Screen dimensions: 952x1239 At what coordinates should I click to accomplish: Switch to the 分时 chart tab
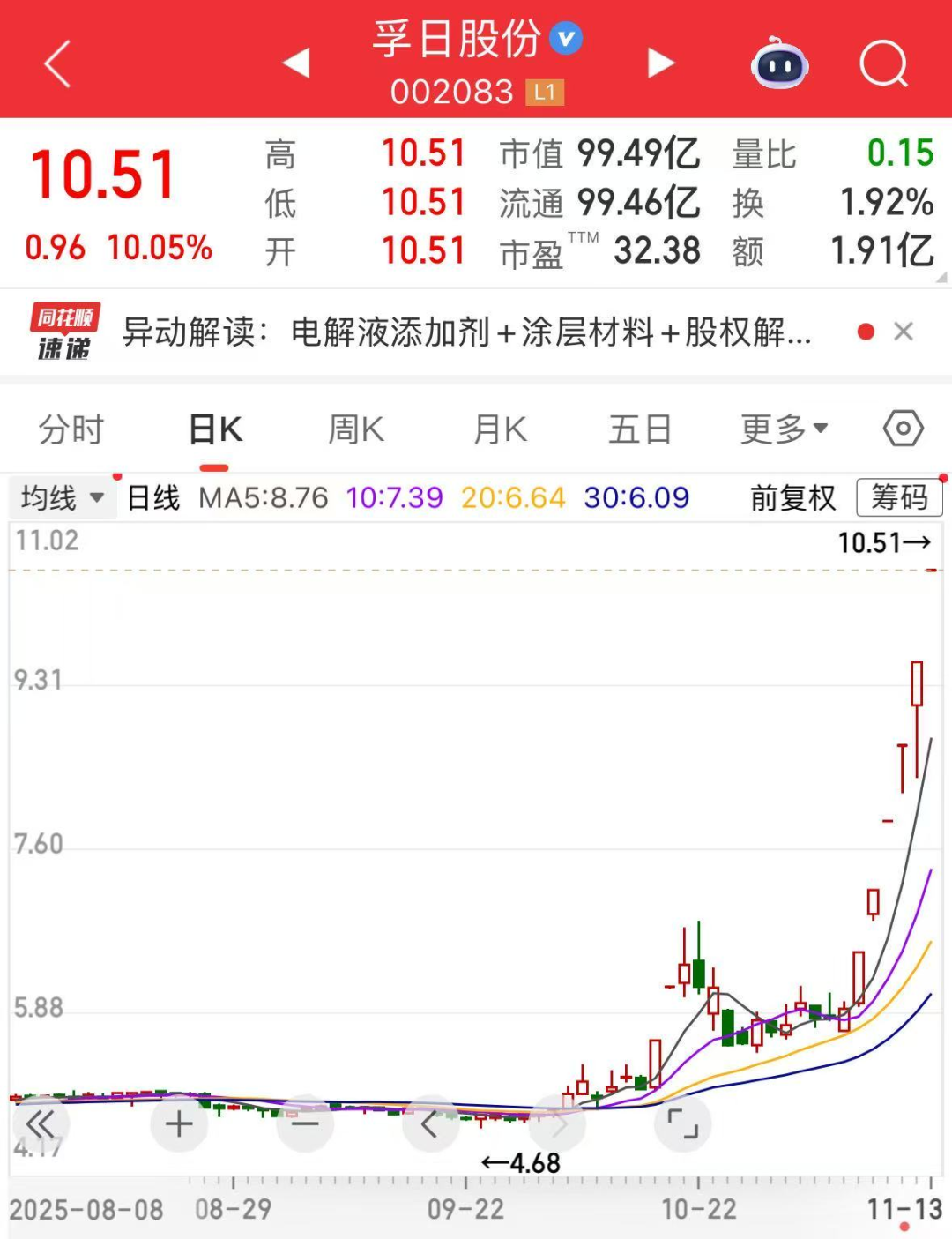tap(71, 430)
